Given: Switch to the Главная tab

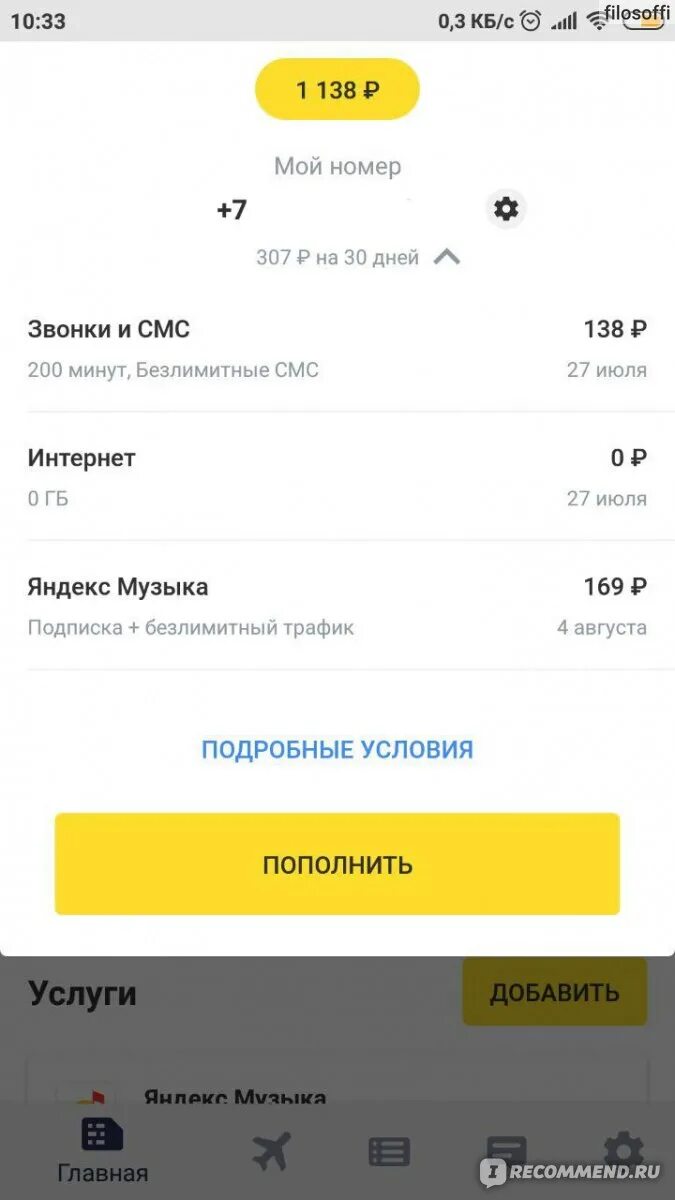Looking at the screenshot, I should click(x=102, y=1150).
